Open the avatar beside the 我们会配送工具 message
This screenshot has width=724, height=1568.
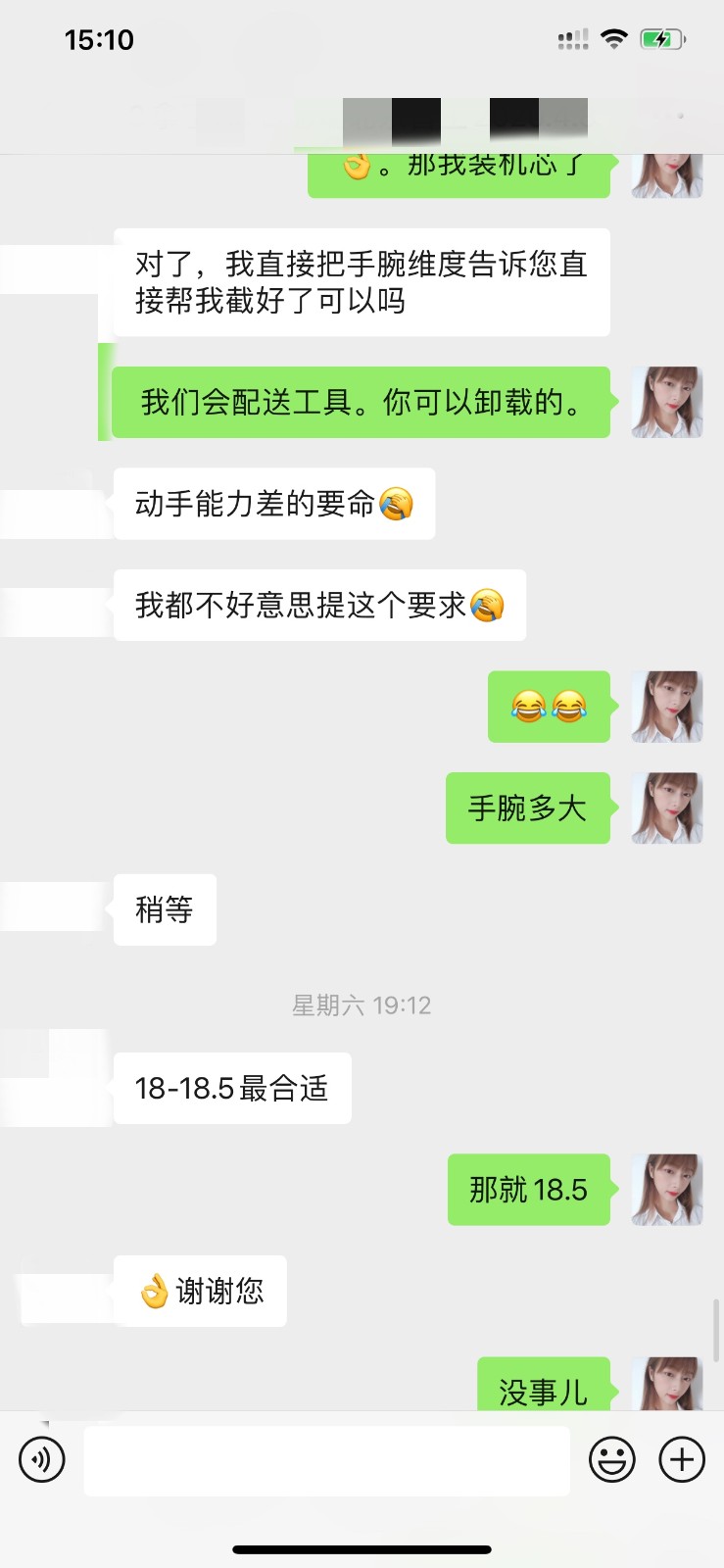(x=667, y=403)
